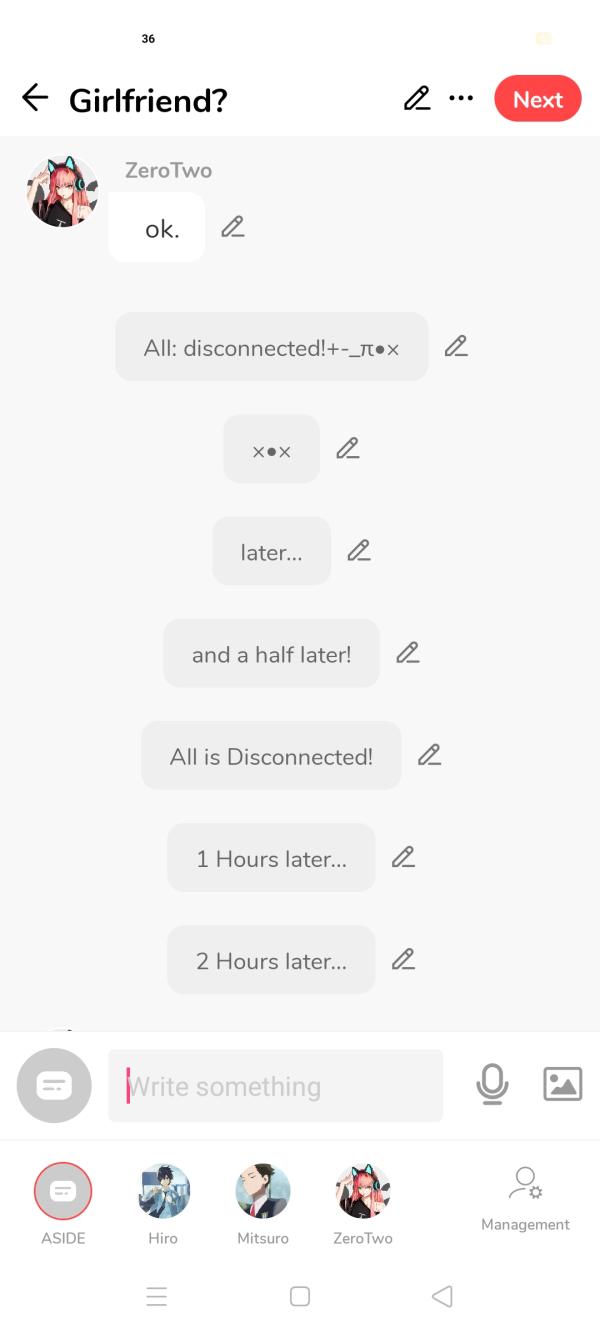The height and width of the screenshot is (1333, 600).
Task: Attach an image to the story
Action: pyautogui.click(x=562, y=1085)
